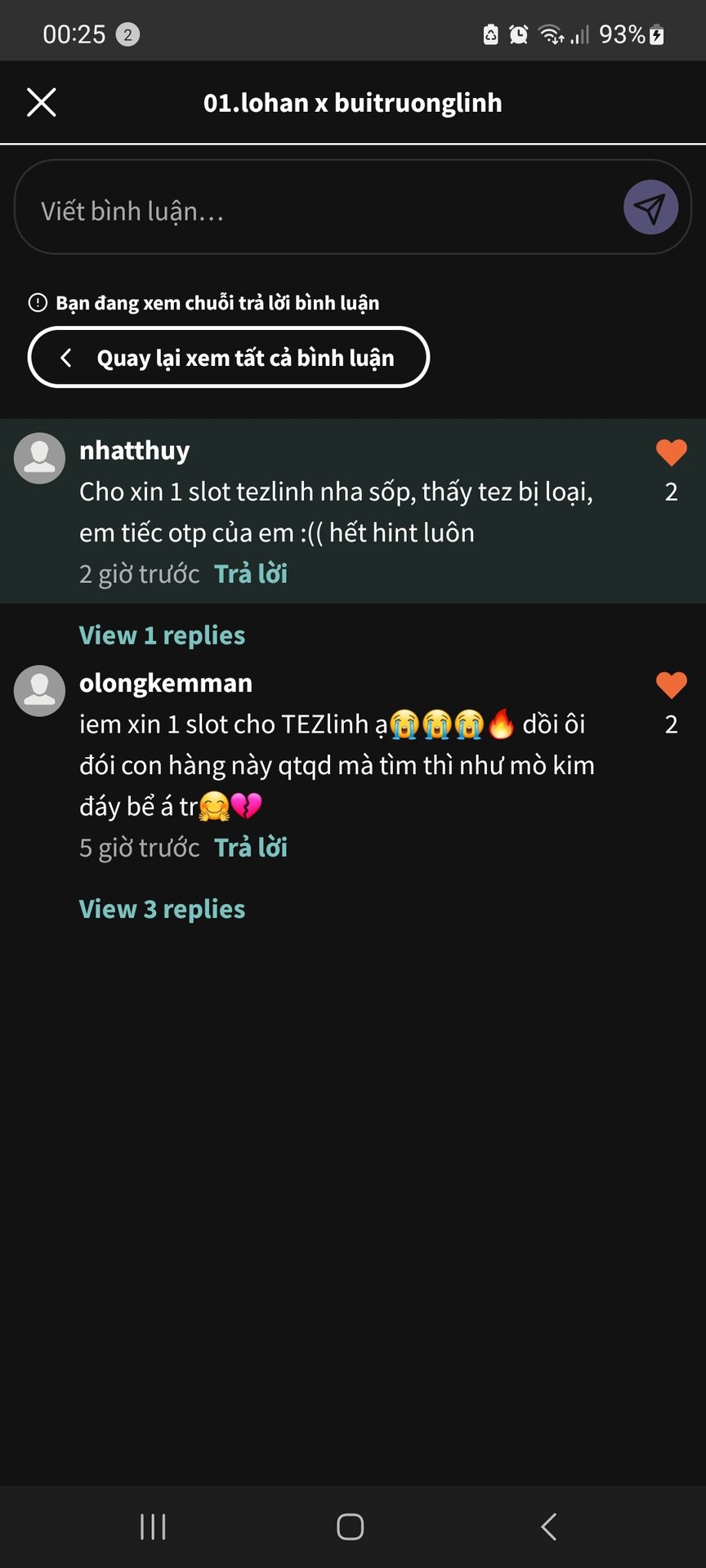This screenshot has height=1568, width=706.
Task: Like olongkemman's comment
Action: click(x=671, y=685)
